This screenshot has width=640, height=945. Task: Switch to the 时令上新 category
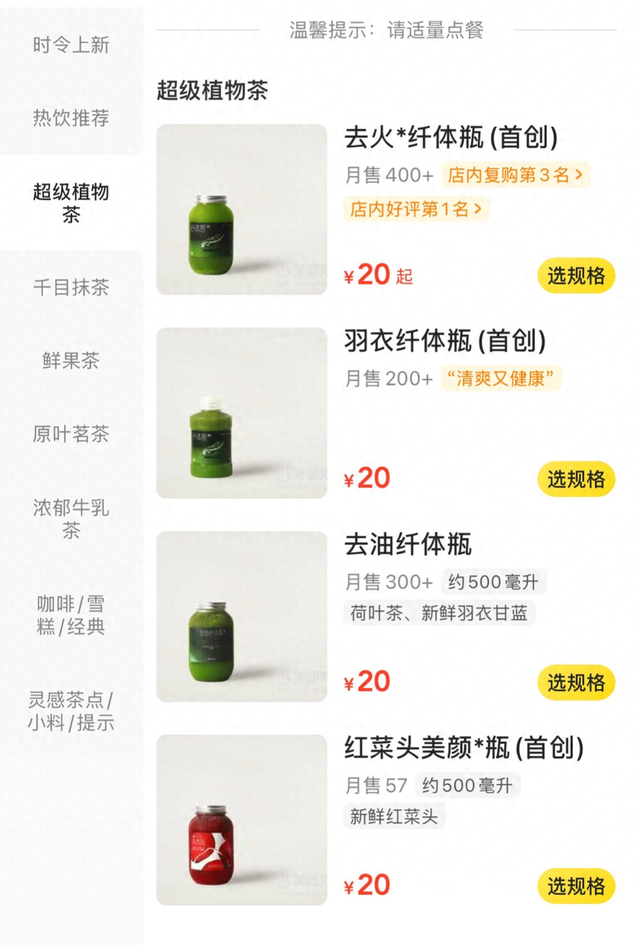click(71, 45)
